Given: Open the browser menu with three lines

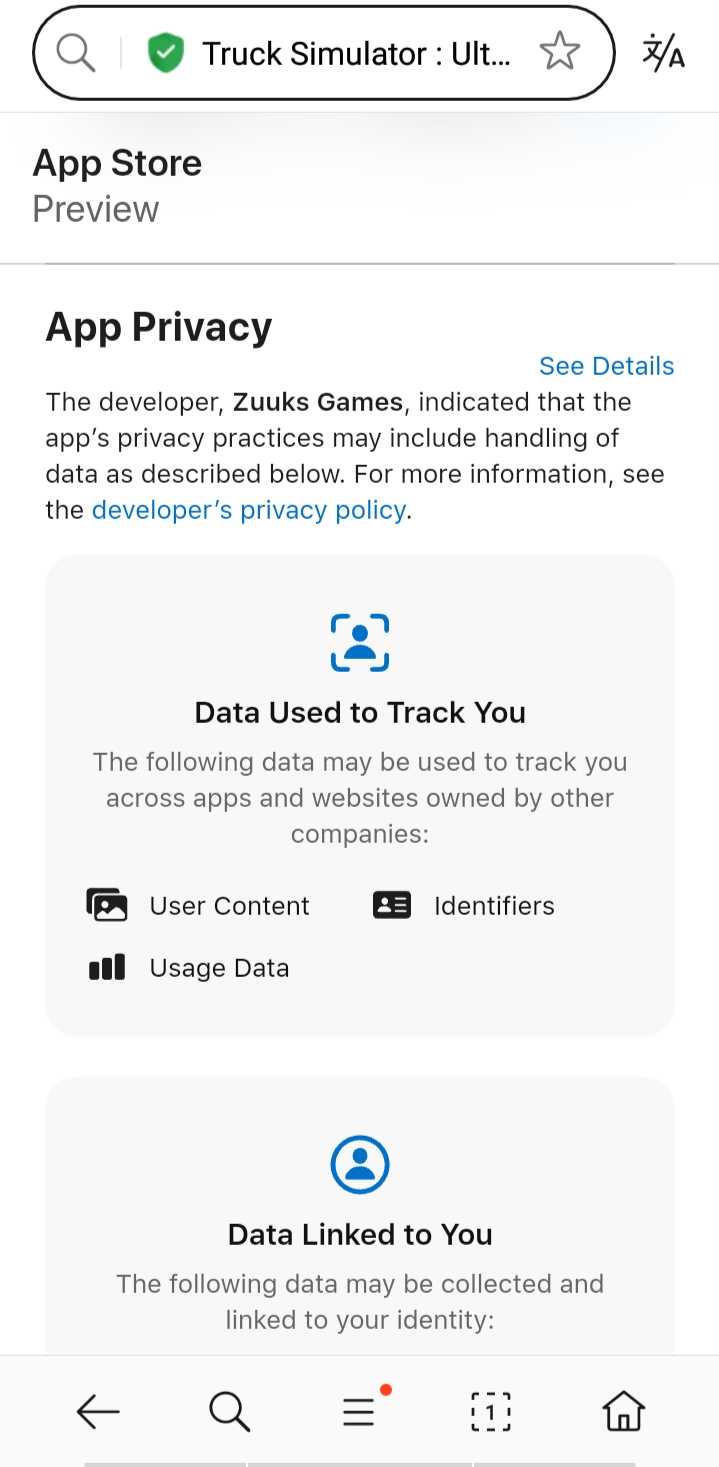Looking at the screenshot, I should pyautogui.click(x=359, y=1412).
